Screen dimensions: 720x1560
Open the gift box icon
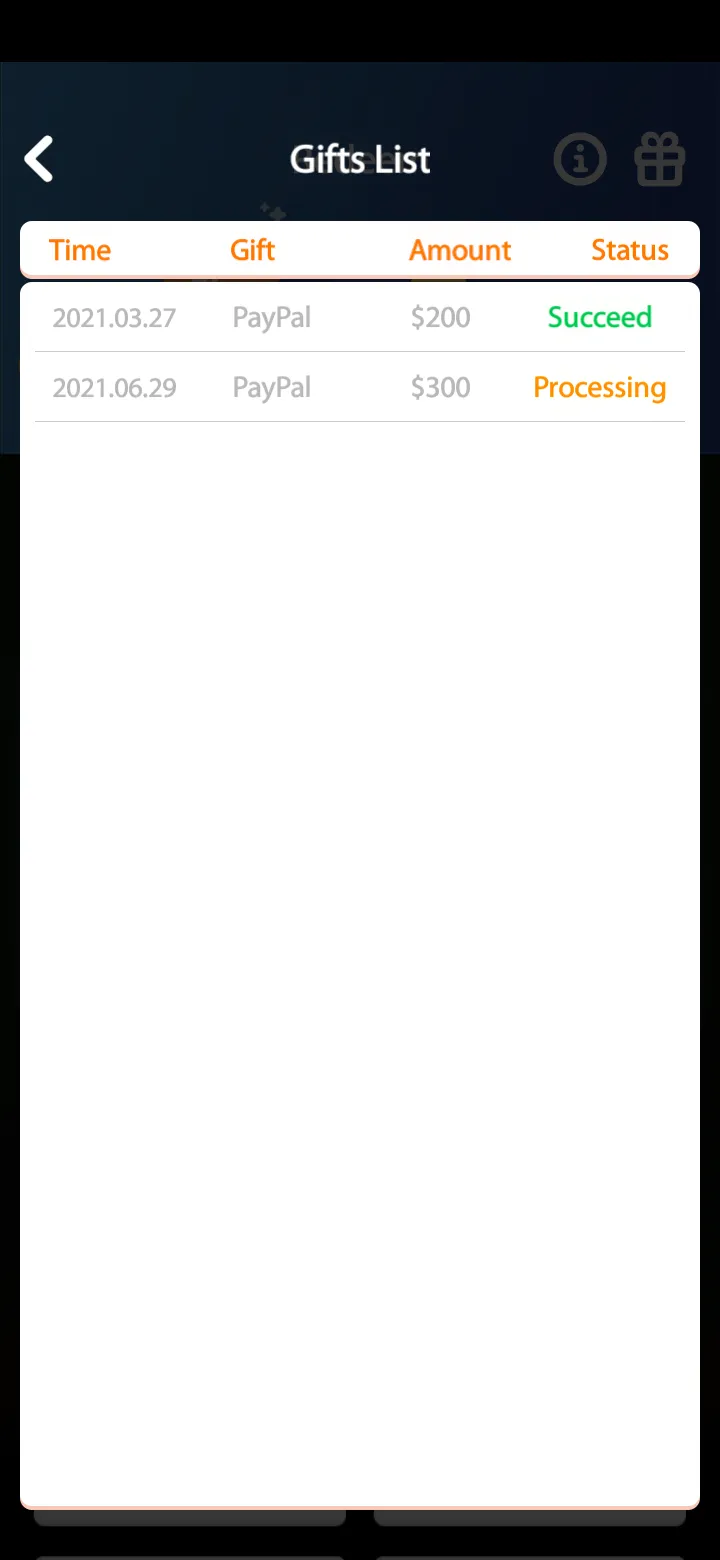pyautogui.click(x=660, y=159)
